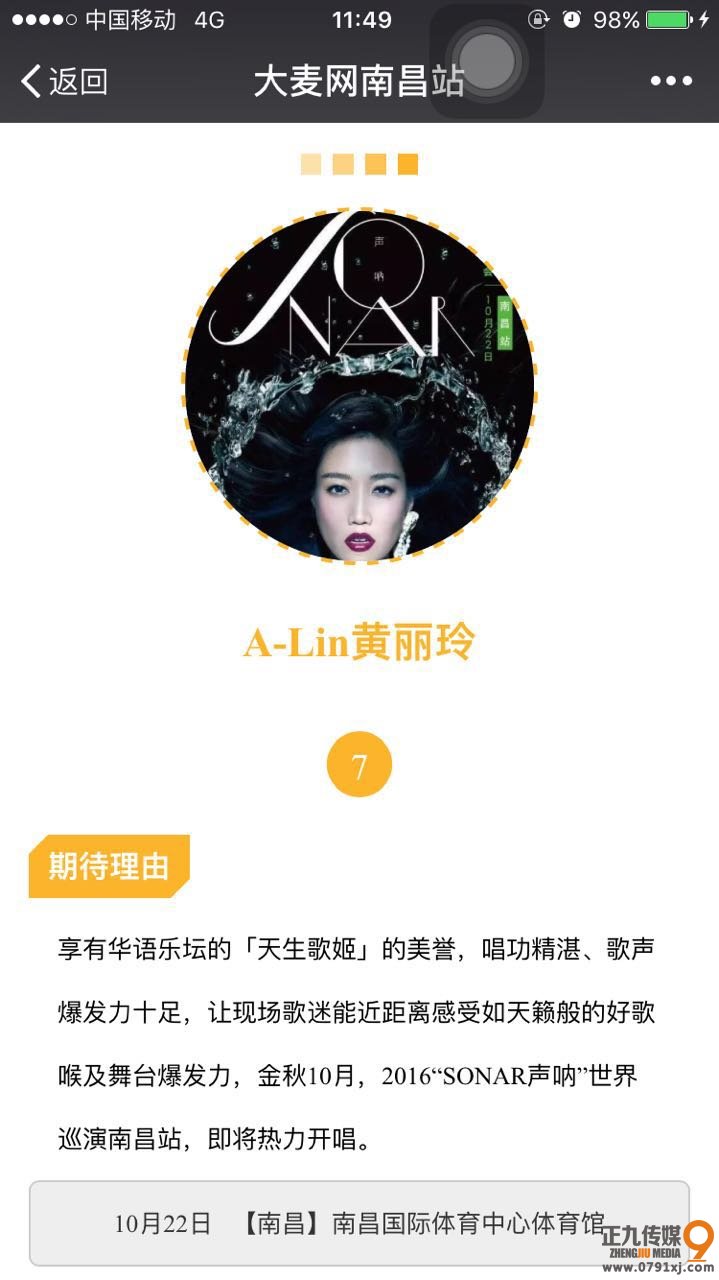Image resolution: width=719 pixels, height=1280 pixels.
Task: Open the three-dot overflow menu
Action: (x=671, y=81)
